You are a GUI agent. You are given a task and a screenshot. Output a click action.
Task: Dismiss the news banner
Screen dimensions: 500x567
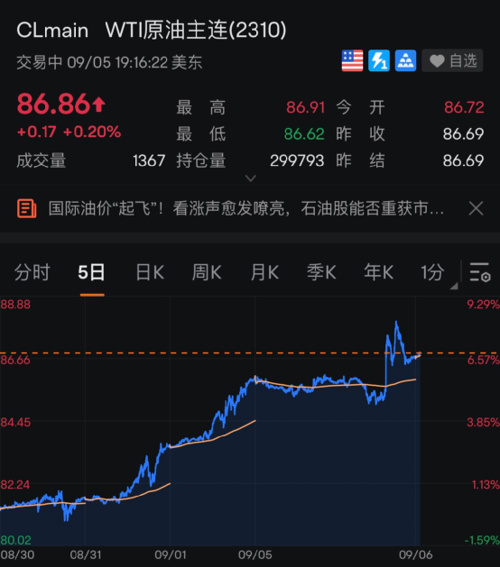point(476,209)
